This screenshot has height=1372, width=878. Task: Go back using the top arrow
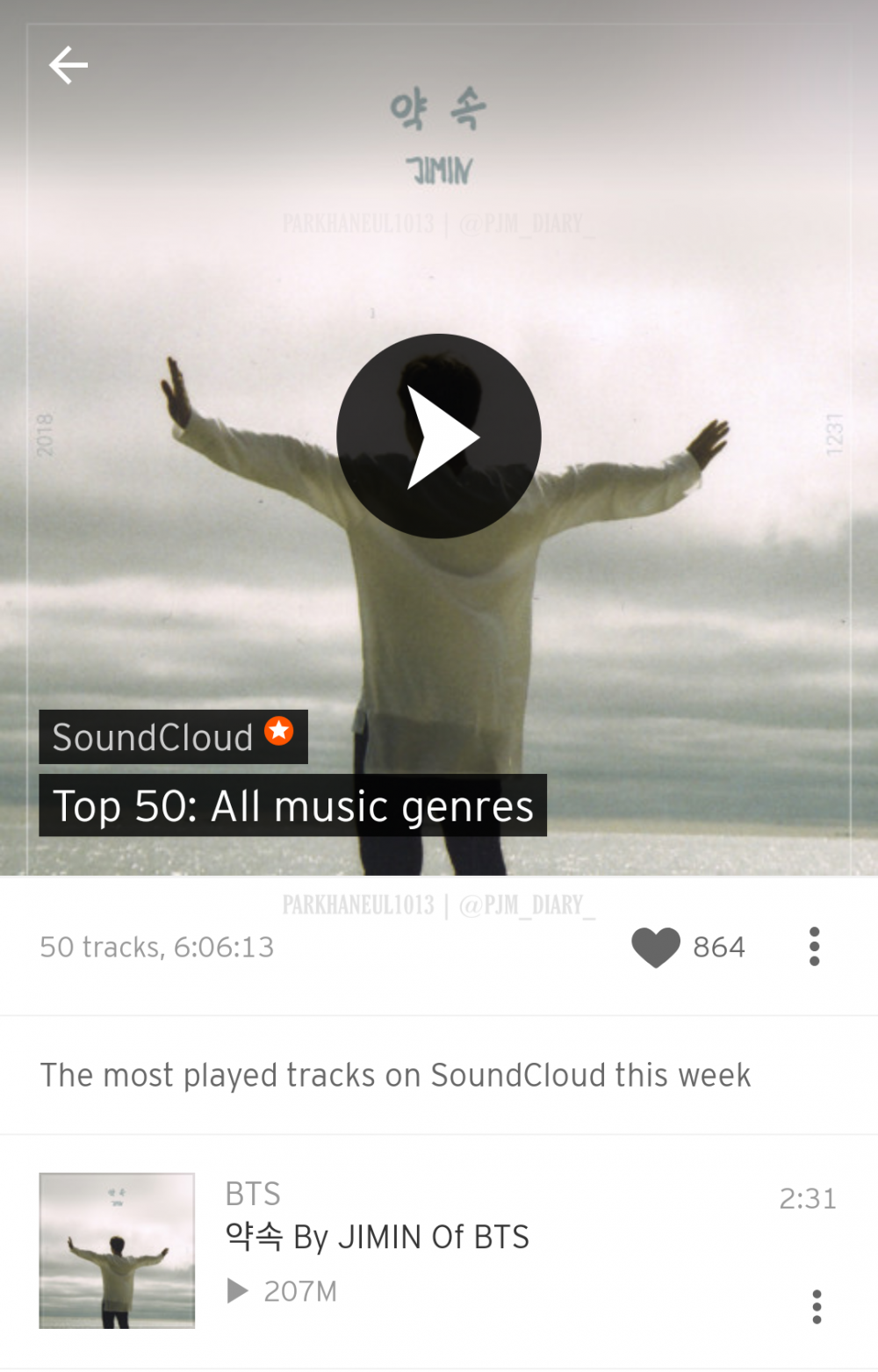pos(68,66)
